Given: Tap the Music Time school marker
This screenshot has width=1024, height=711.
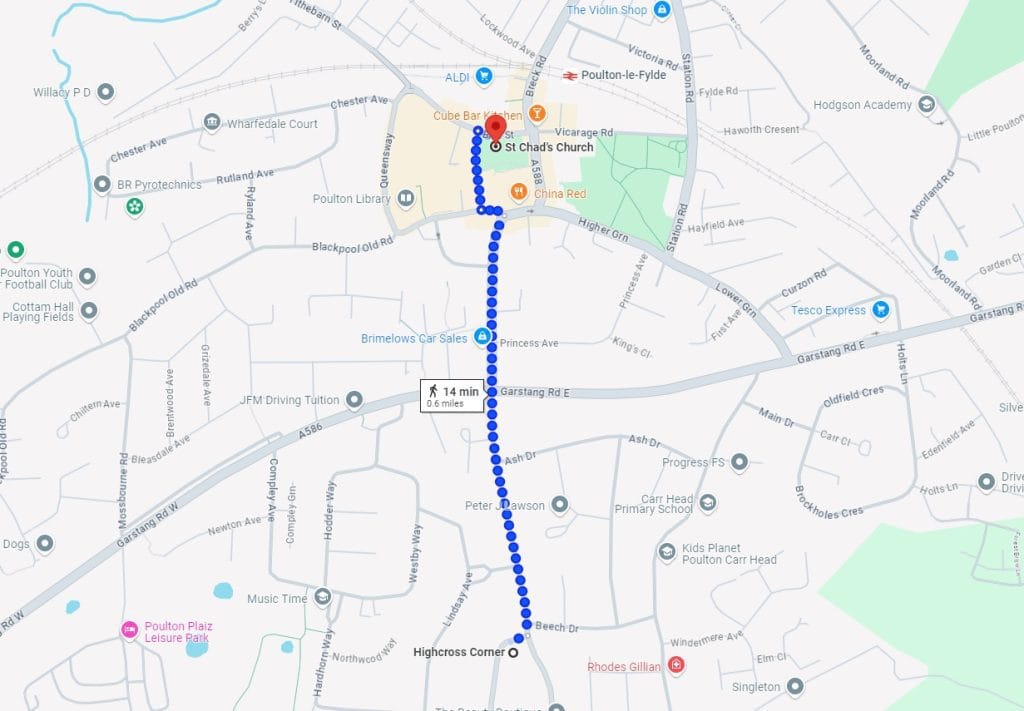Looking at the screenshot, I should point(322,598).
